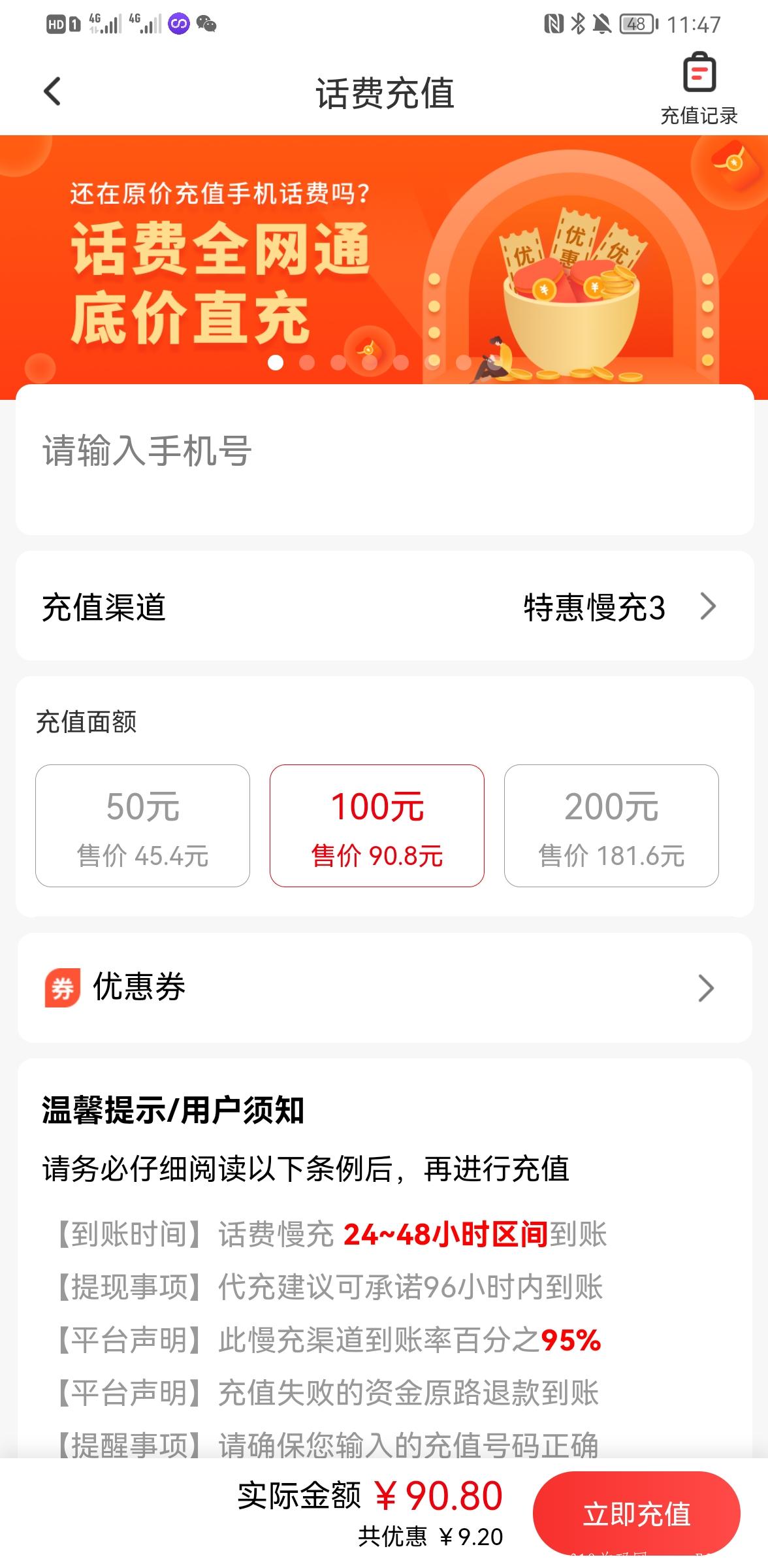Tap the back arrow to leave 话费充值
This screenshot has width=768, height=1568.
(x=52, y=91)
